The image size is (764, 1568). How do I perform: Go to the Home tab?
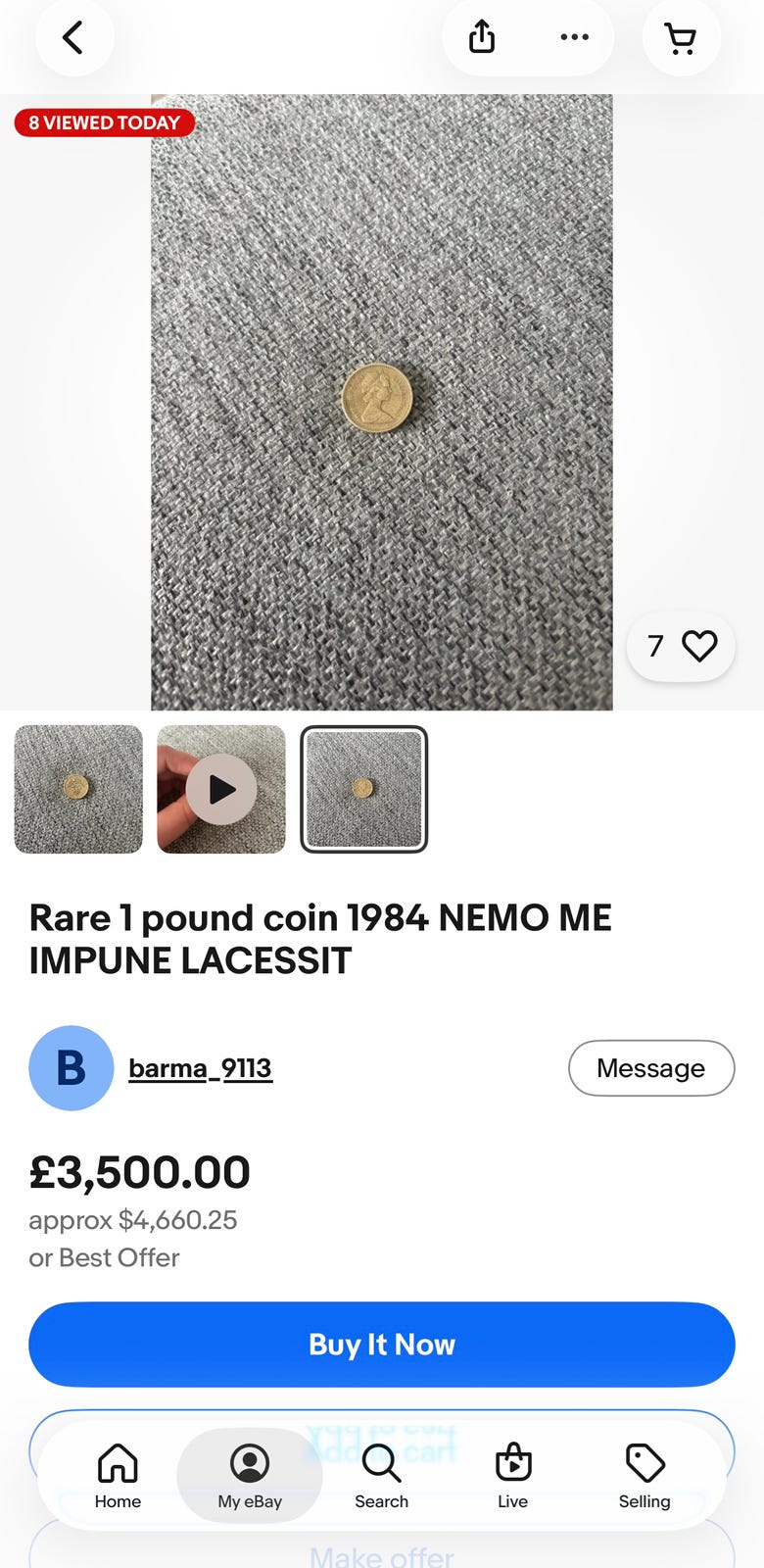click(118, 1476)
